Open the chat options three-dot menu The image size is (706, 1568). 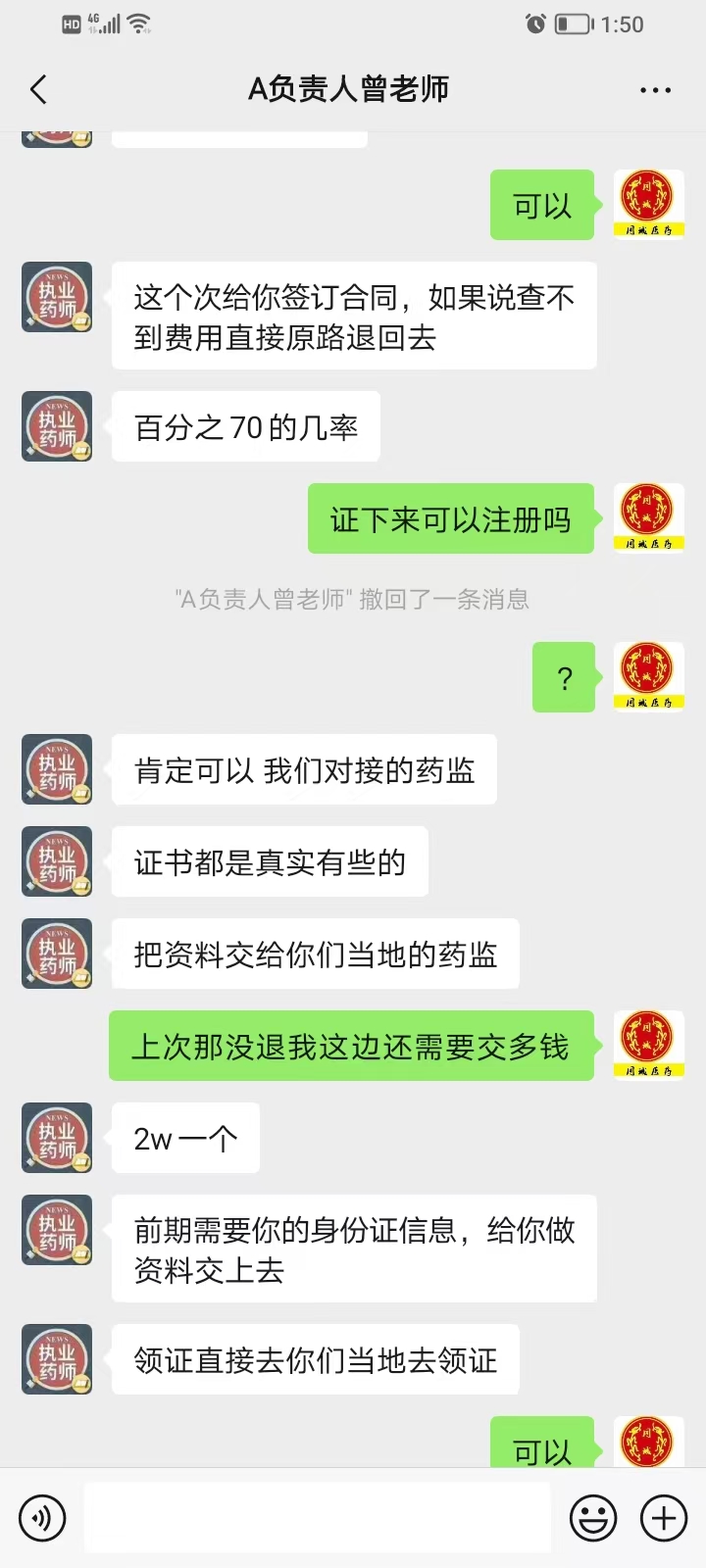[655, 90]
